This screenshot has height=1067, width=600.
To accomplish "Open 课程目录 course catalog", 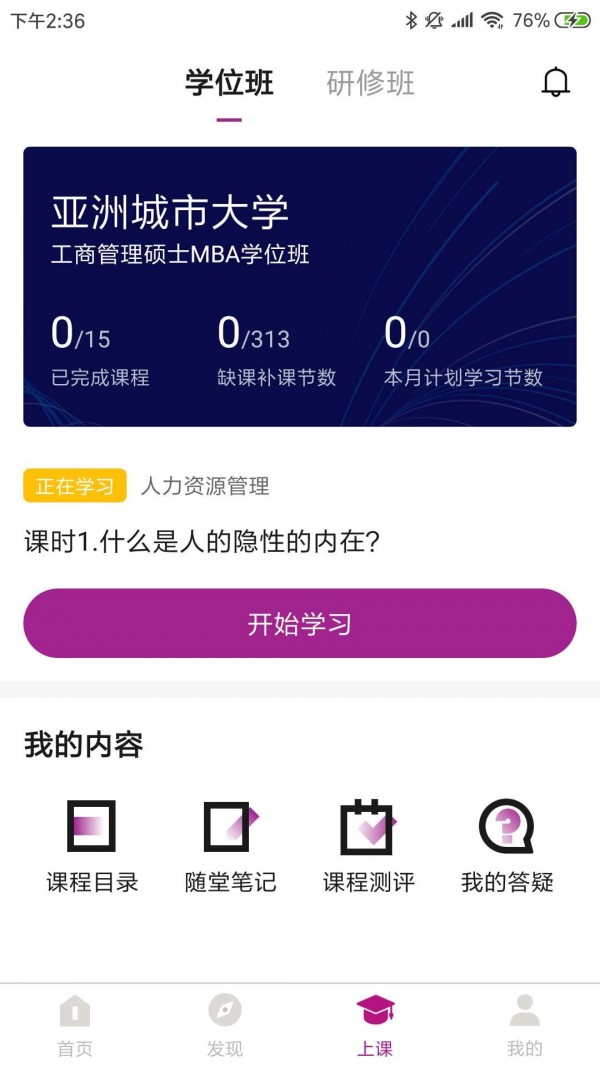I will pos(92,845).
